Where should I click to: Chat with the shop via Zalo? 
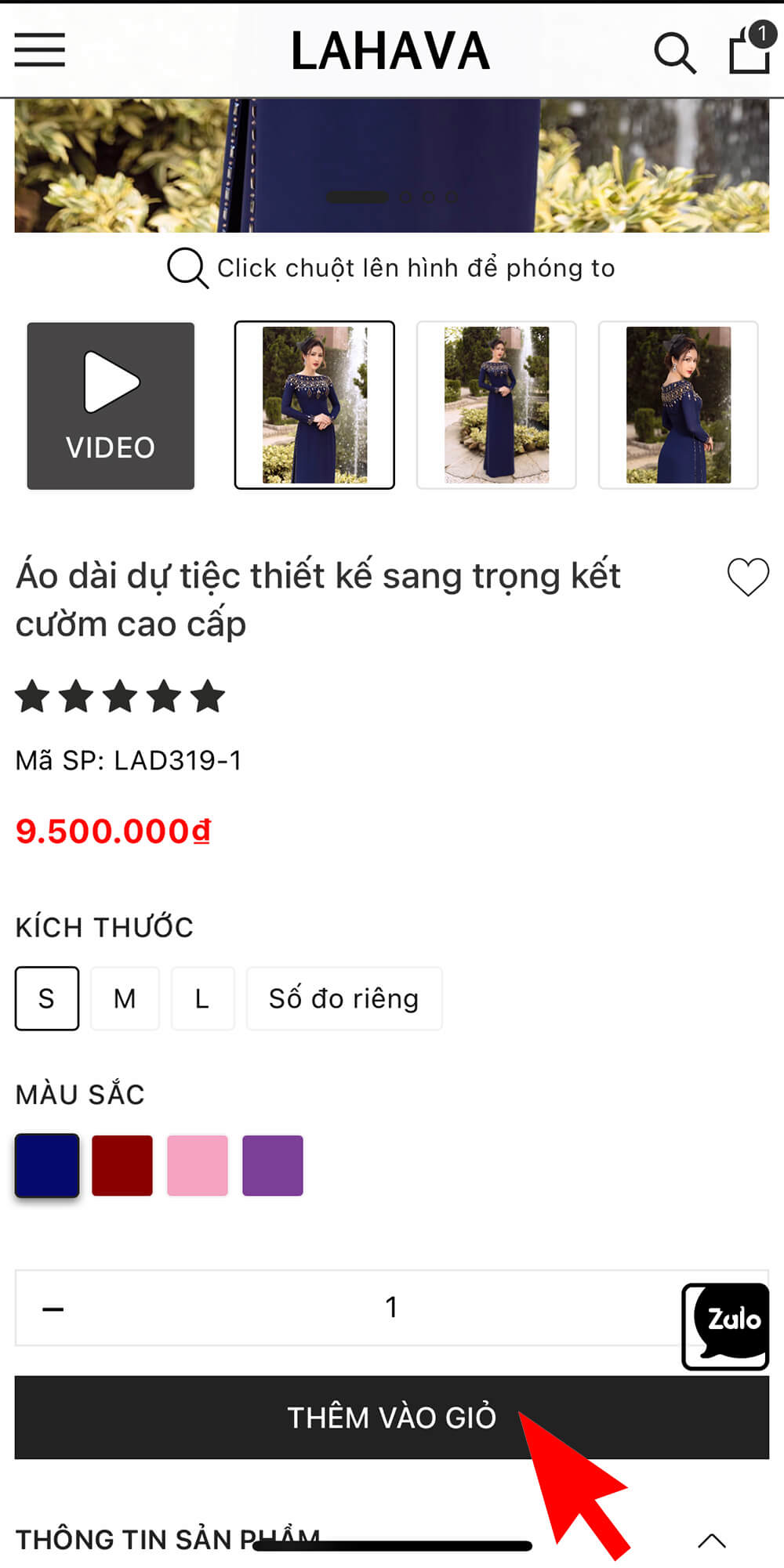[726, 1326]
